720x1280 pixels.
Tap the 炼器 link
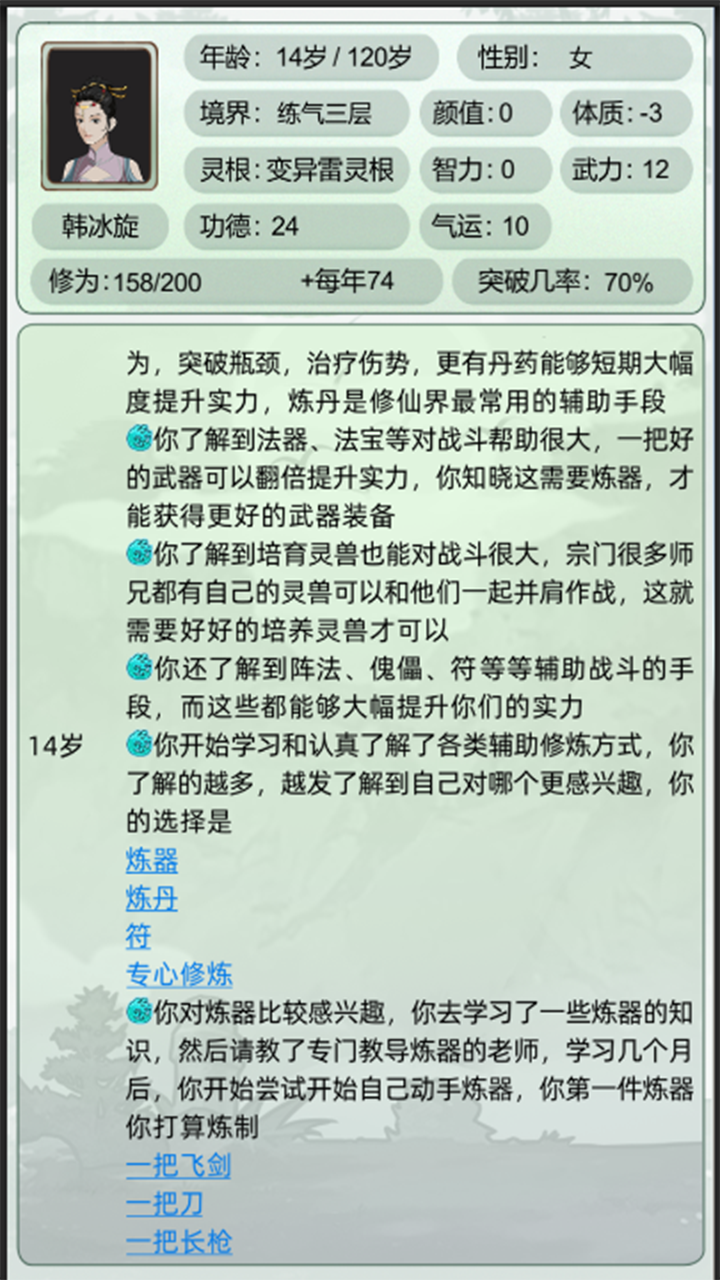click(x=152, y=860)
